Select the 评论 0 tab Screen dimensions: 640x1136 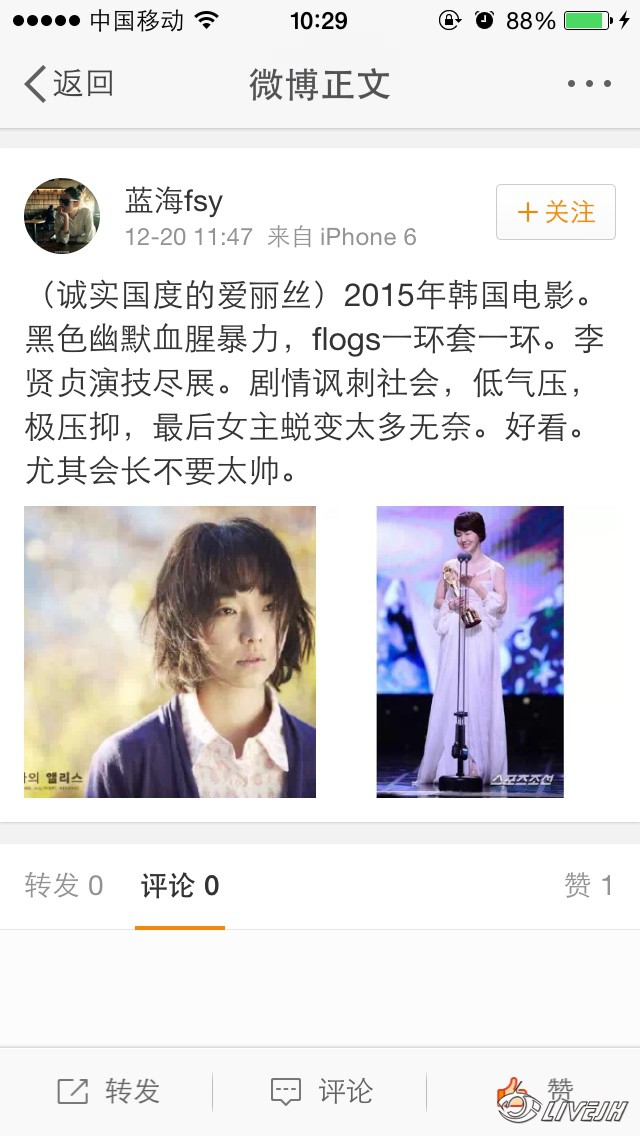[x=180, y=886]
